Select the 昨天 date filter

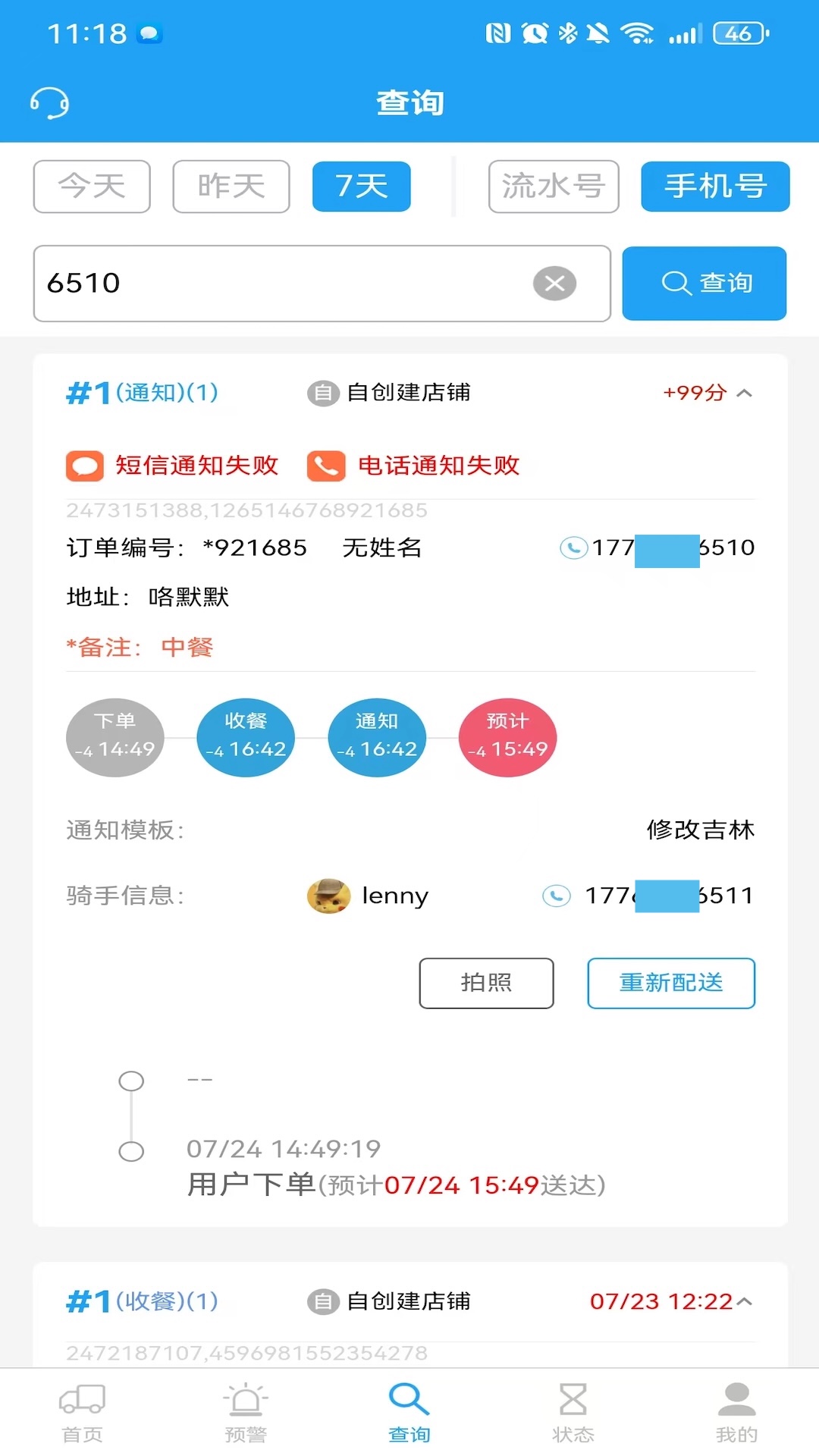[231, 187]
